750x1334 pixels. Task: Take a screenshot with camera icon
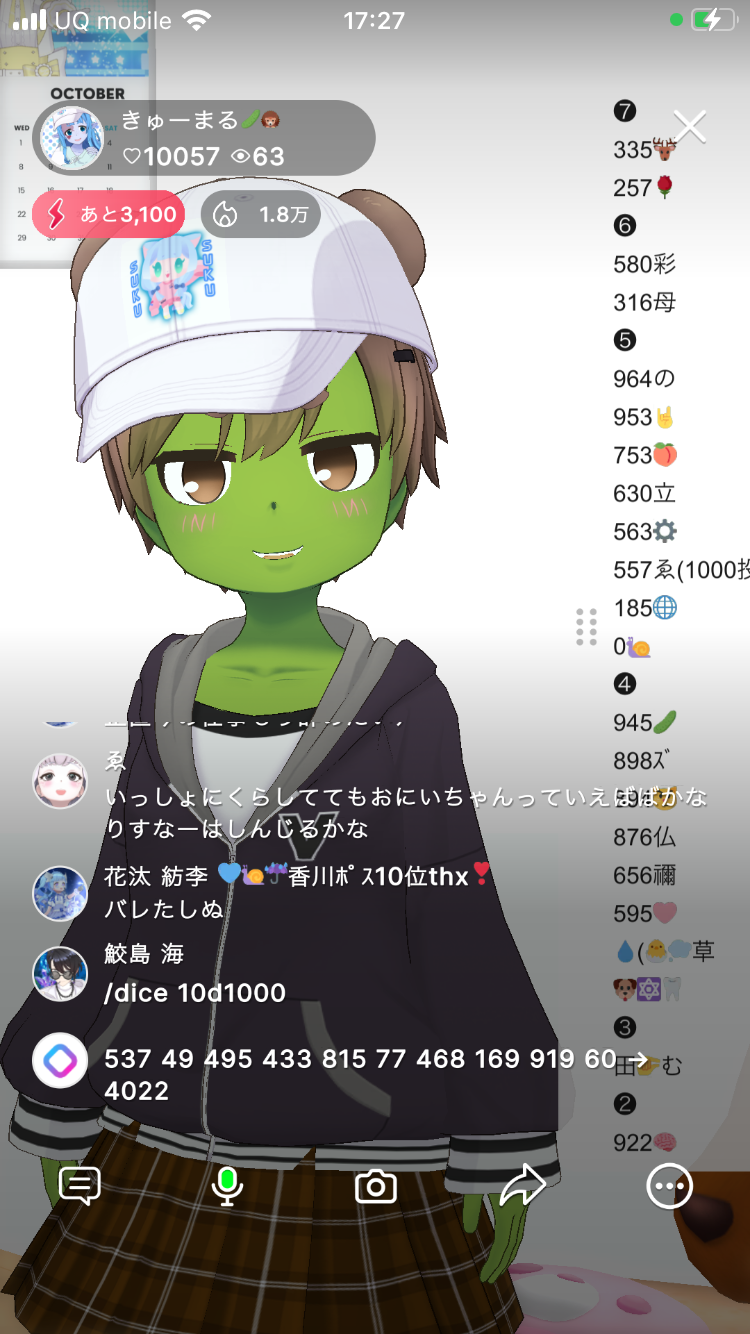click(376, 1187)
